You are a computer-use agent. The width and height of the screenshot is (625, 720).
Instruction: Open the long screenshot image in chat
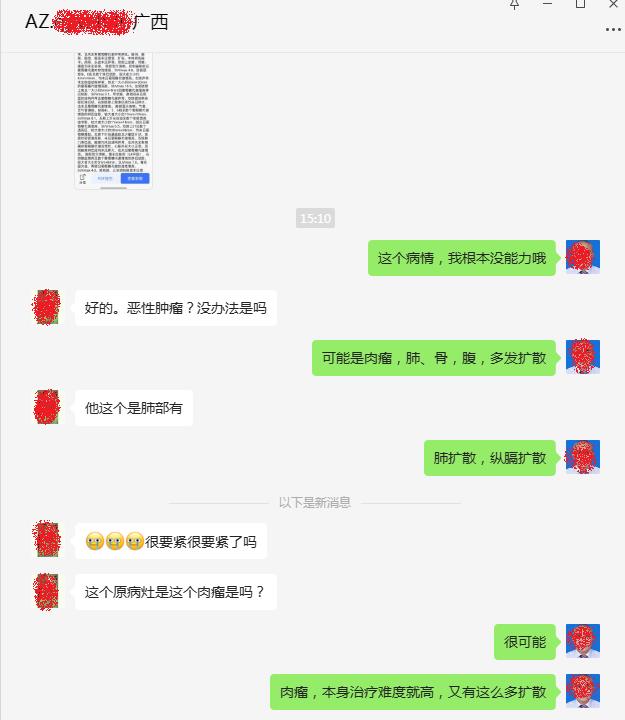point(114,118)
